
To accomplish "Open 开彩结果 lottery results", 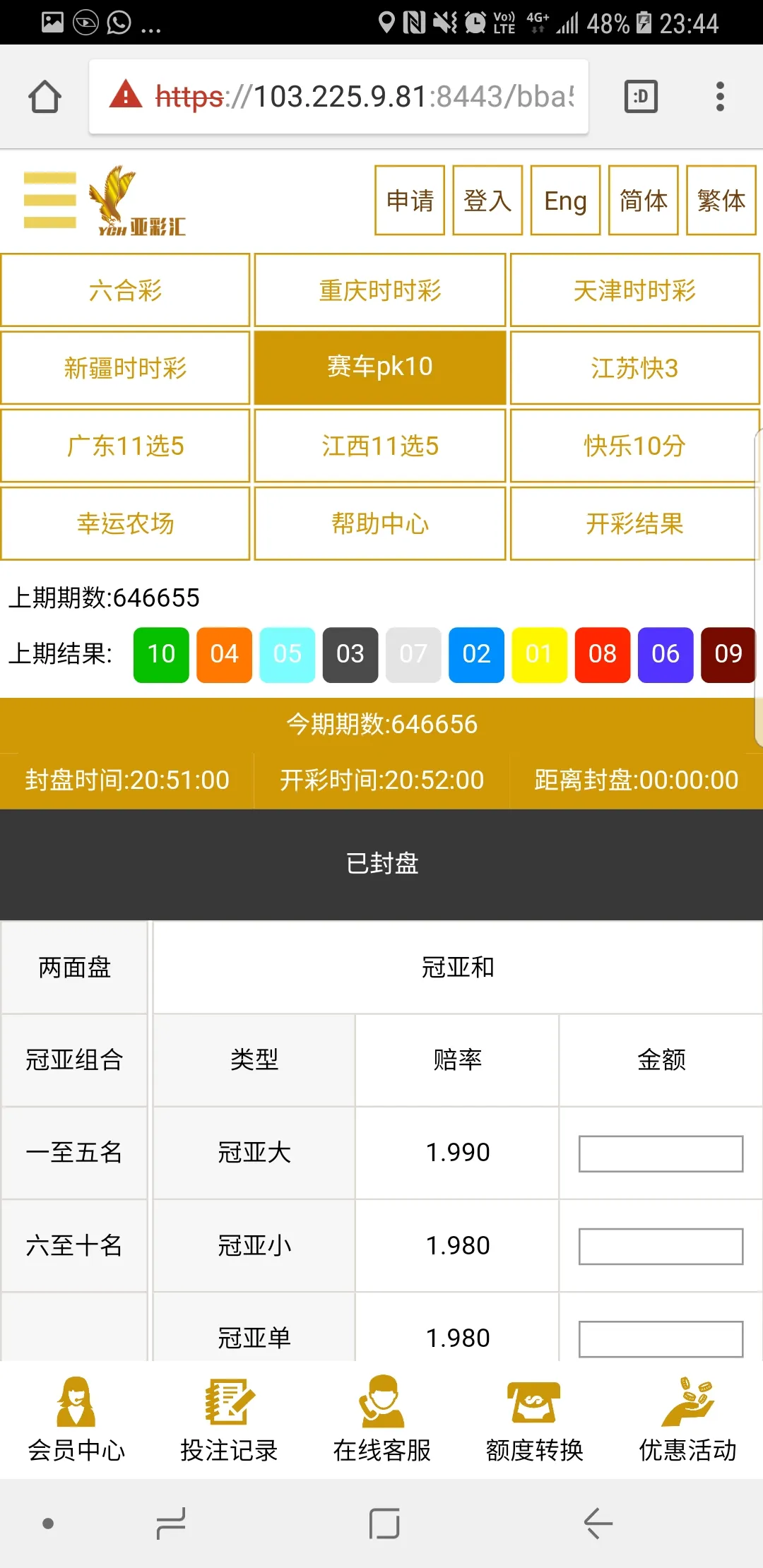I will click(634, 523).
